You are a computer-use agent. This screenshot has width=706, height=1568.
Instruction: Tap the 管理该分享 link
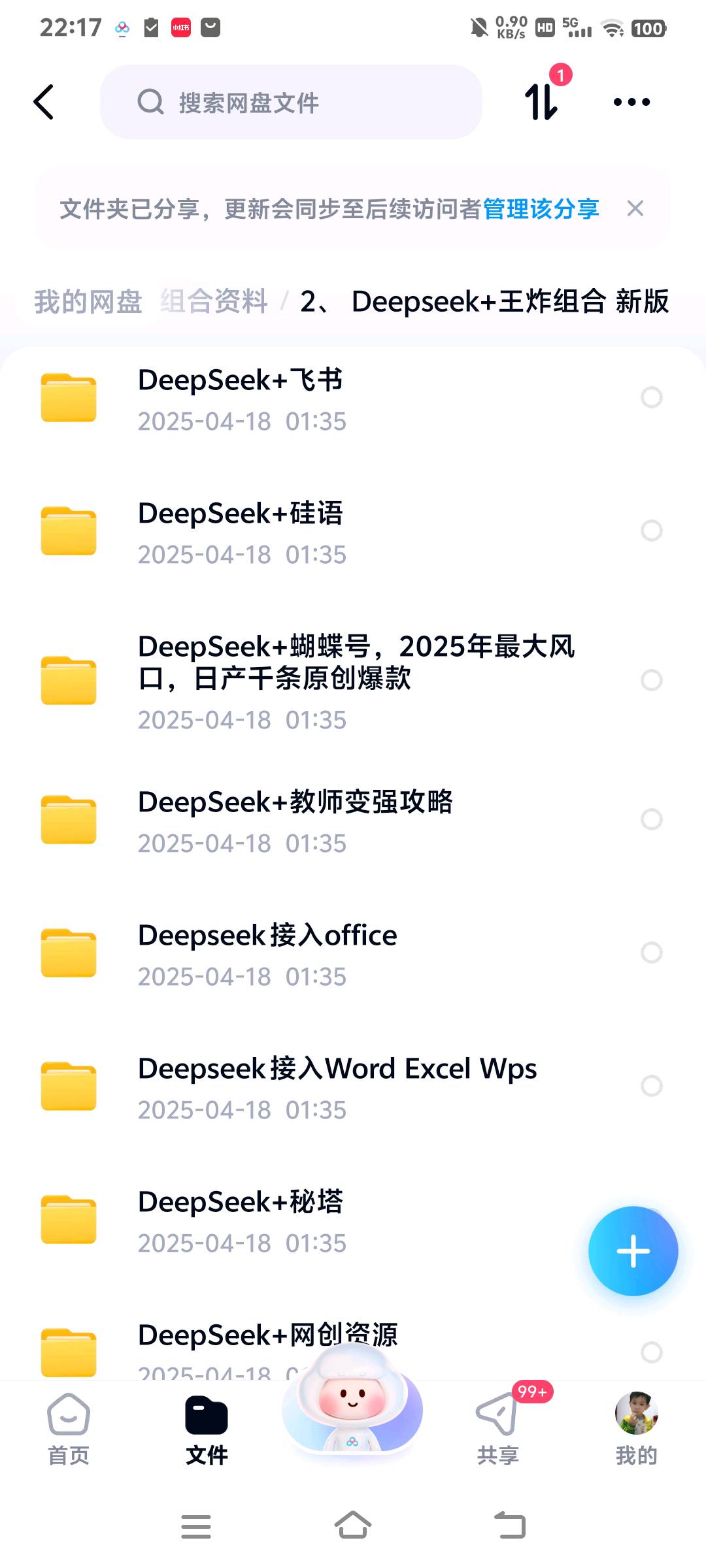(x=541, y=209)
